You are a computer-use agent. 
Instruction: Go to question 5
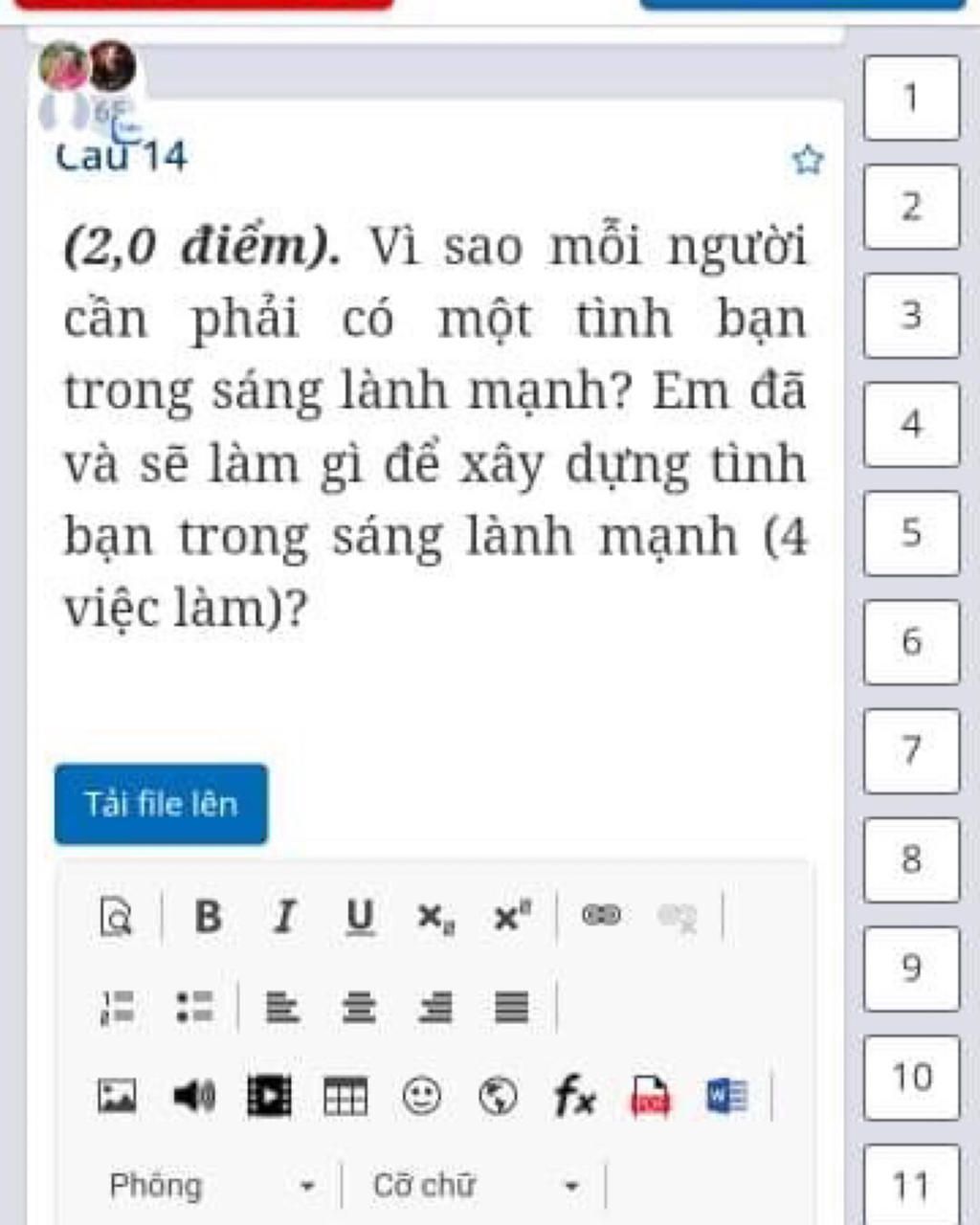[x=911, y=533]
